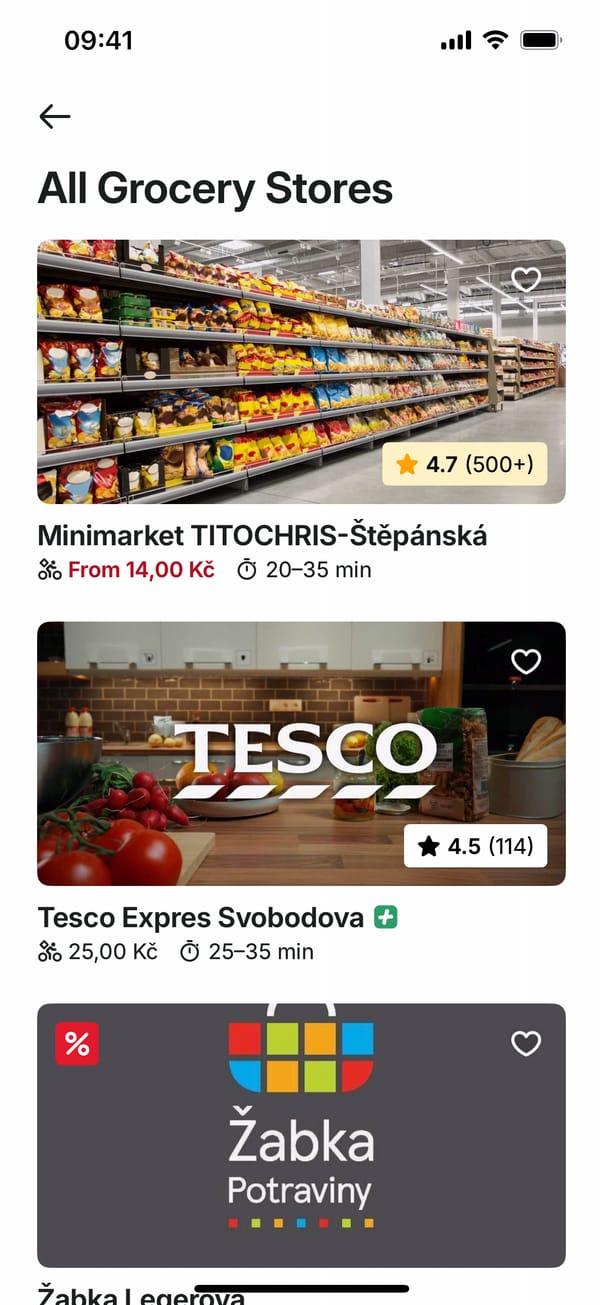The width and height of the screenshot is (603, 1305).
Task: Go back using the arrow icon
Action: click(55, 117)
